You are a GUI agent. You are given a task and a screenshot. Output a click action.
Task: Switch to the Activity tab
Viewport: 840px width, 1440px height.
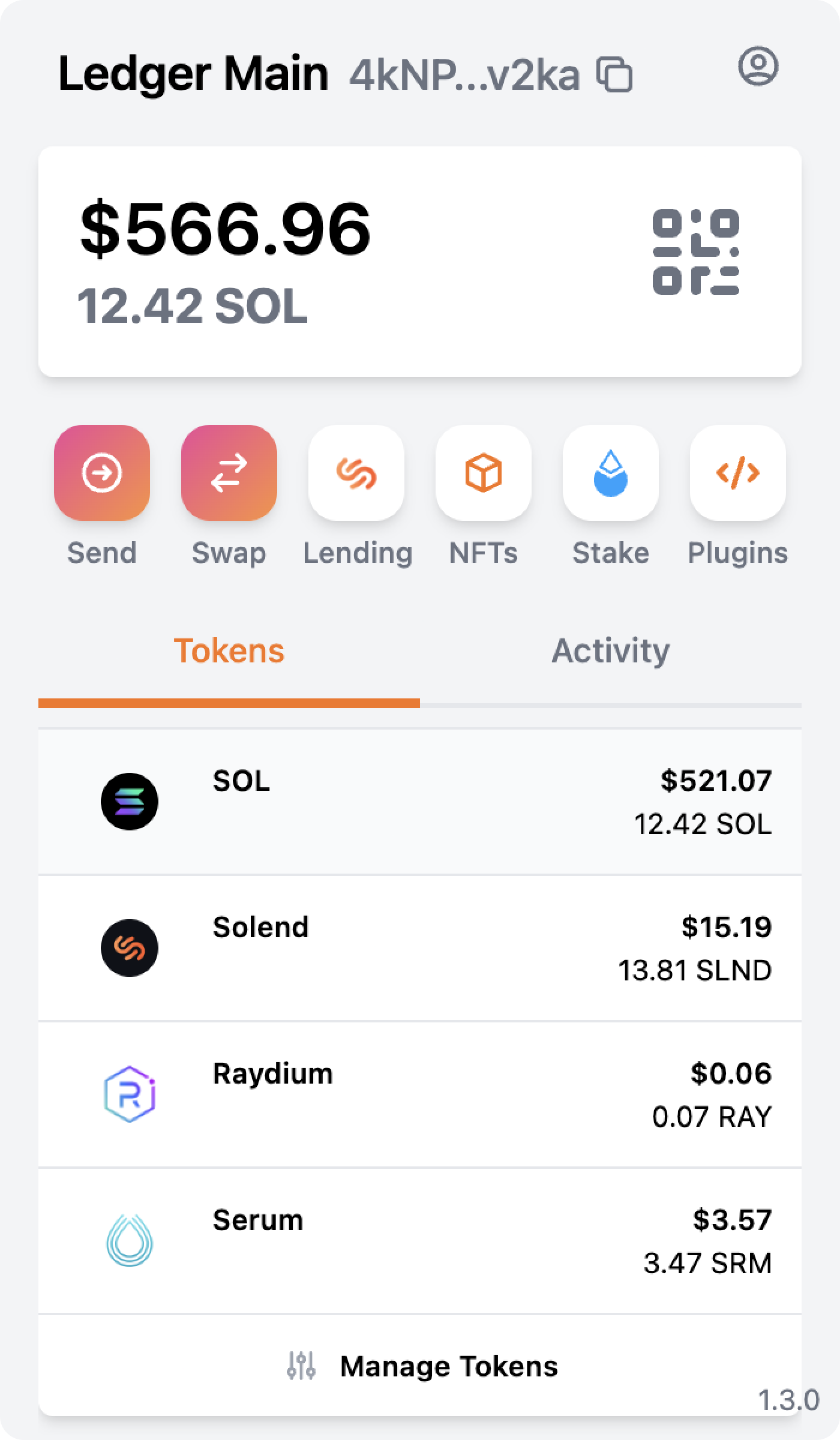611,651
